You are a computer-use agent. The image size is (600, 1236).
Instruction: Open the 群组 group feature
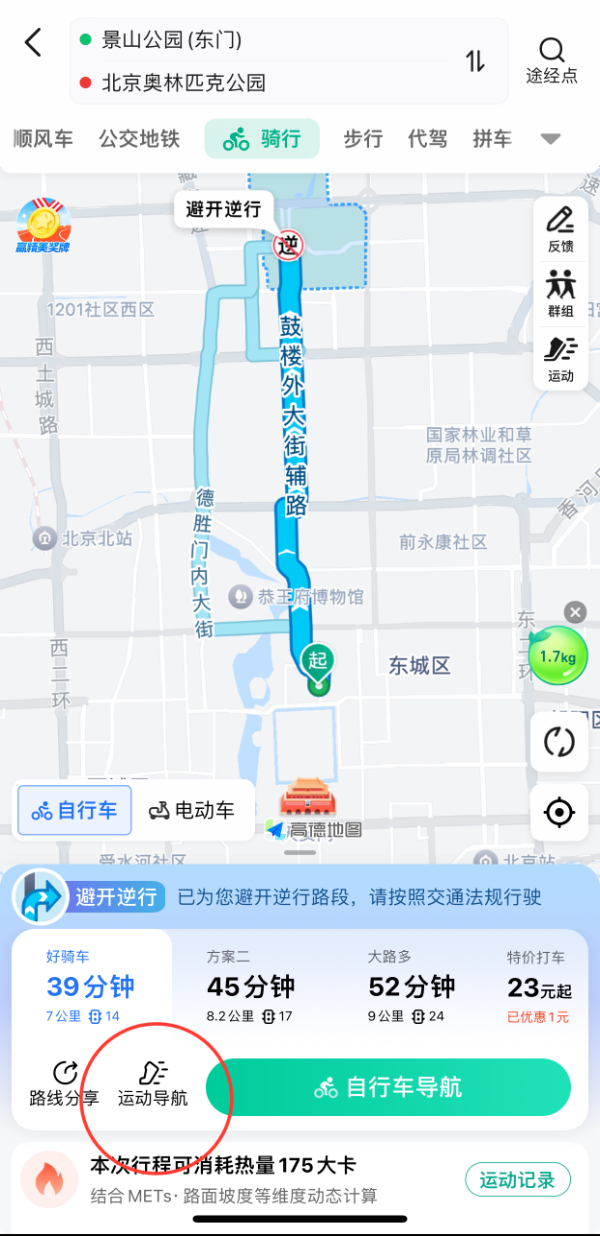click(x=561, y=293)
